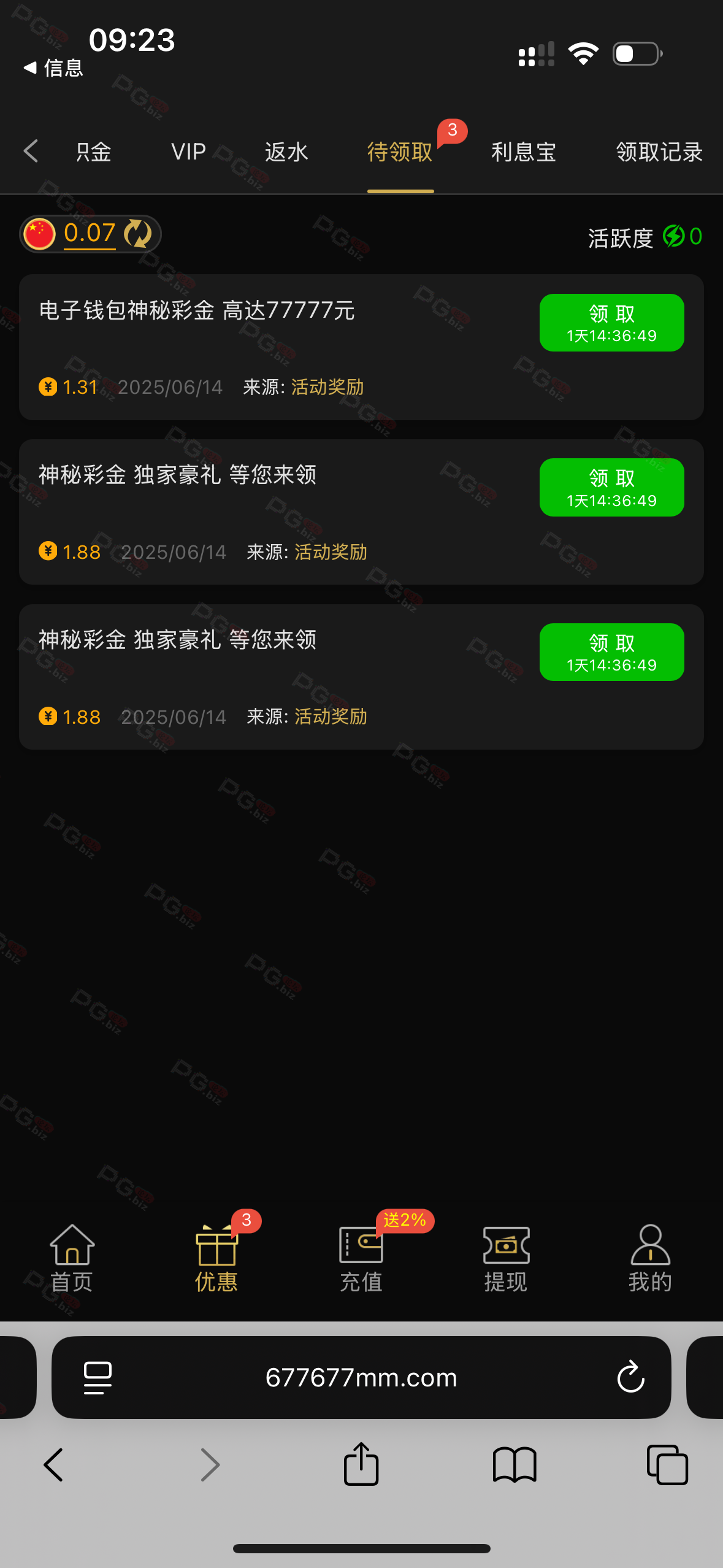The height and width of the screenshot is (1568, 723).
Task: Return to 信息 app
Action: coord(53,67)
